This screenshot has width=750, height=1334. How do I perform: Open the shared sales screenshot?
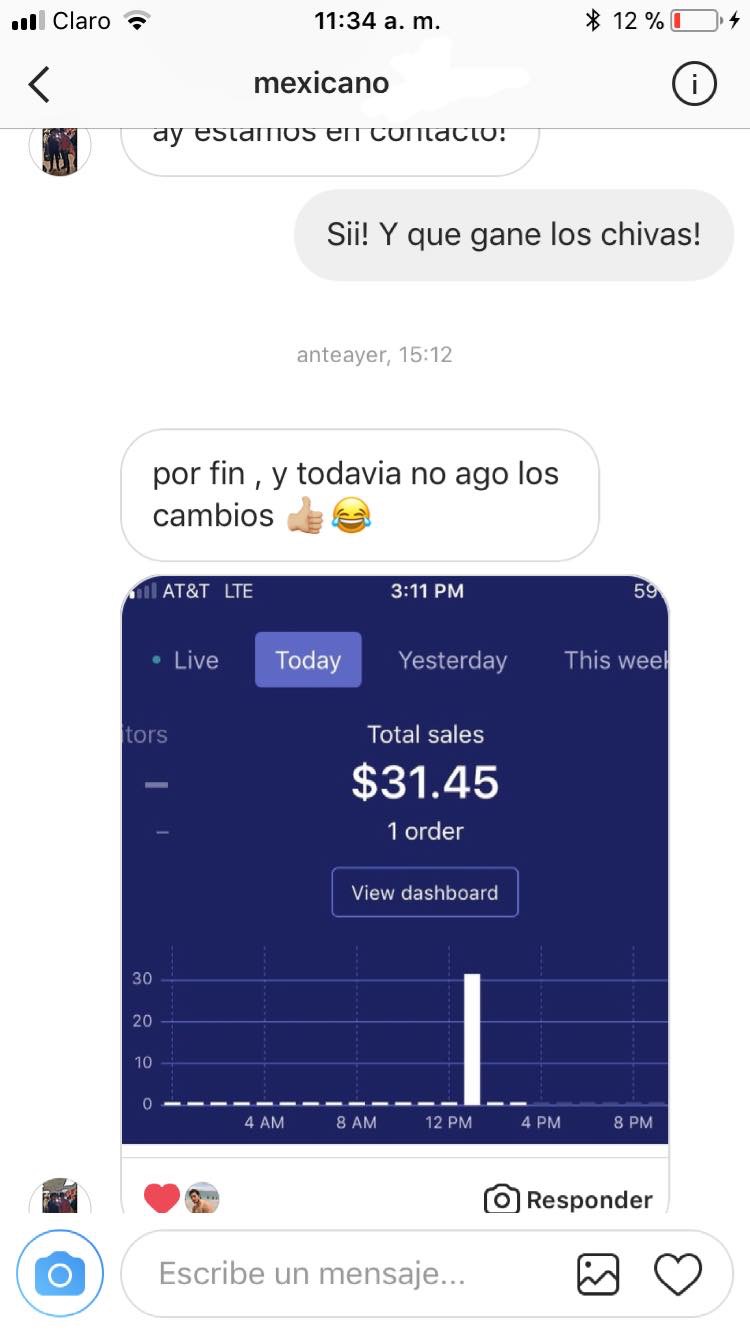point(395,861)
